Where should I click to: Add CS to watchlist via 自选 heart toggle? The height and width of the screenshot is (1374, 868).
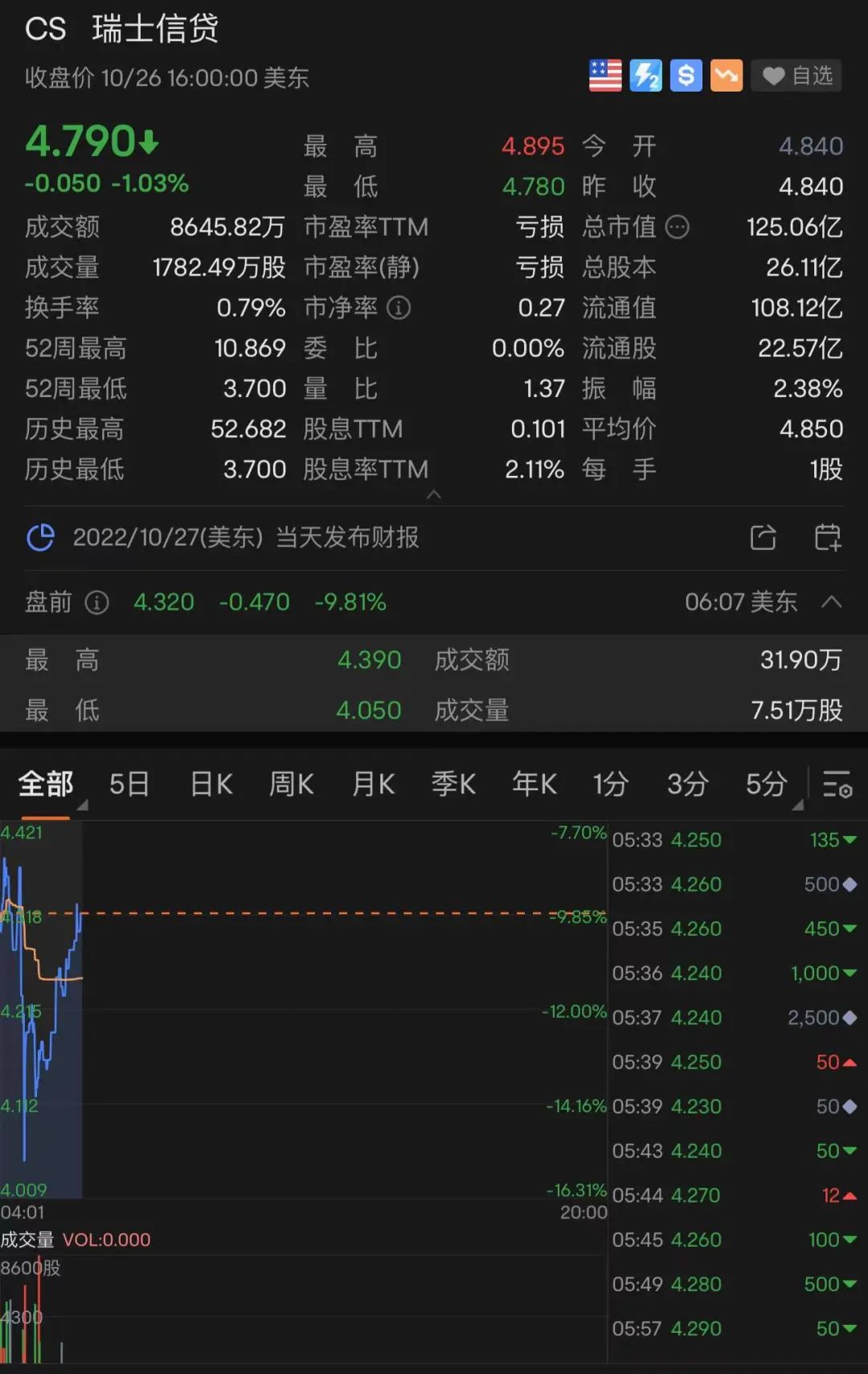796,76
